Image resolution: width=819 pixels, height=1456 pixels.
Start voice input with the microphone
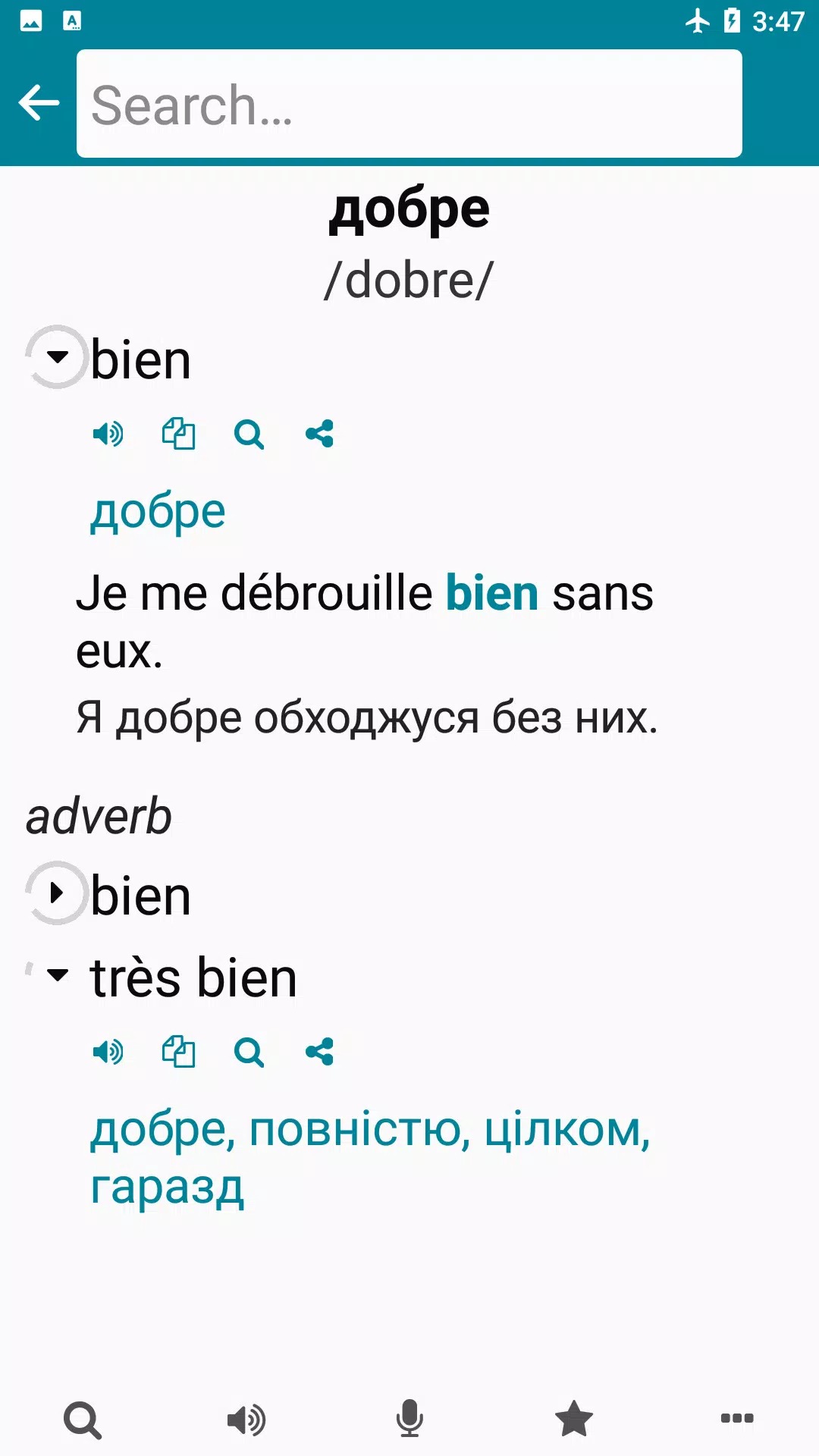[409, 1419]
